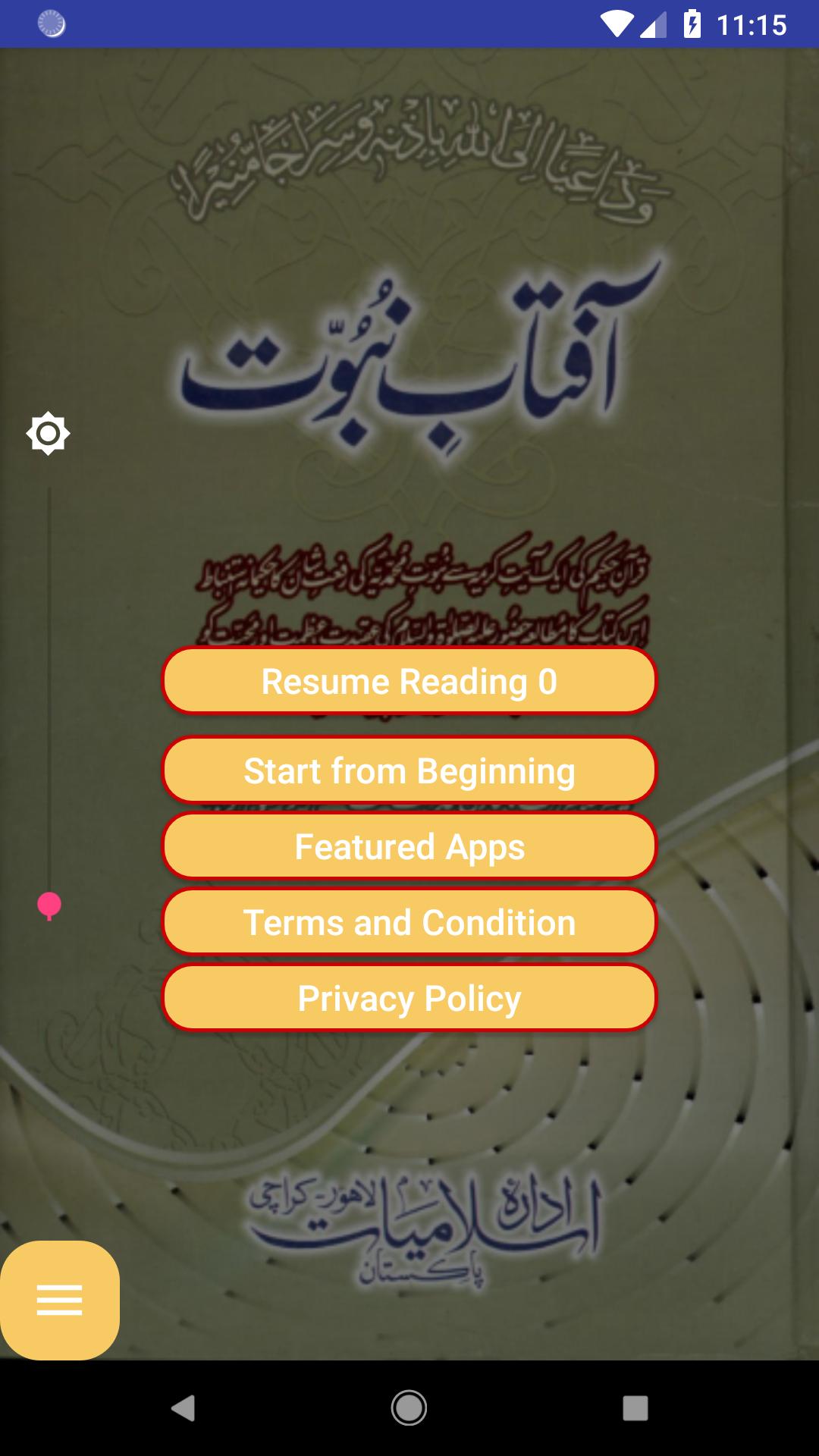Open Featured Apps
The image size is (819, 1456).
pos(409,846)
